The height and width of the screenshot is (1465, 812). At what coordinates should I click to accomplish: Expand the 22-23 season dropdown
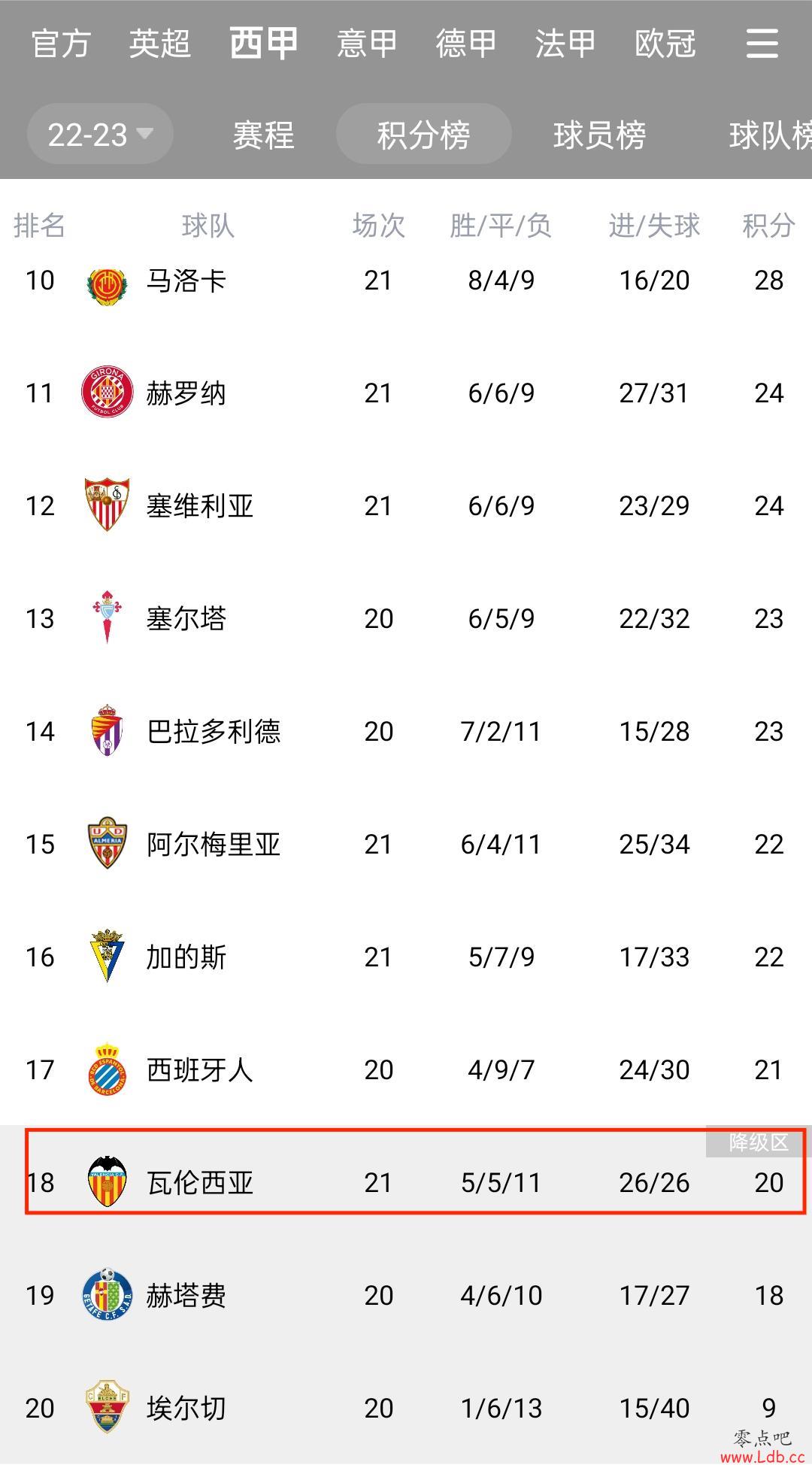tap(100, 135)
